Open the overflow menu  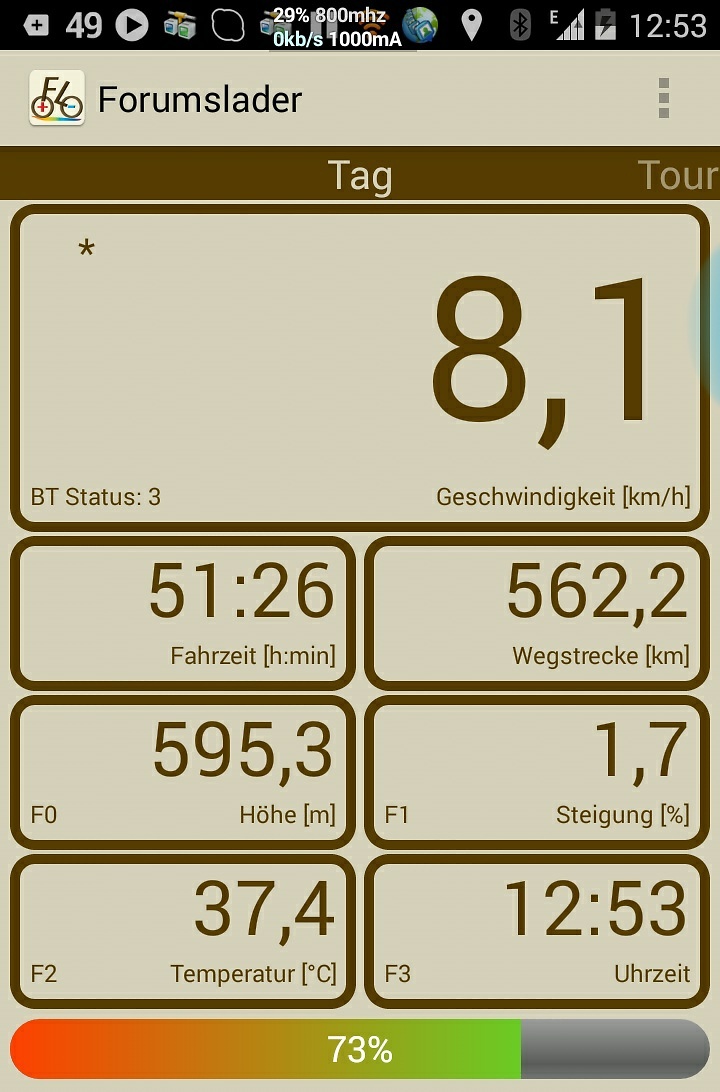coord(663,99)
